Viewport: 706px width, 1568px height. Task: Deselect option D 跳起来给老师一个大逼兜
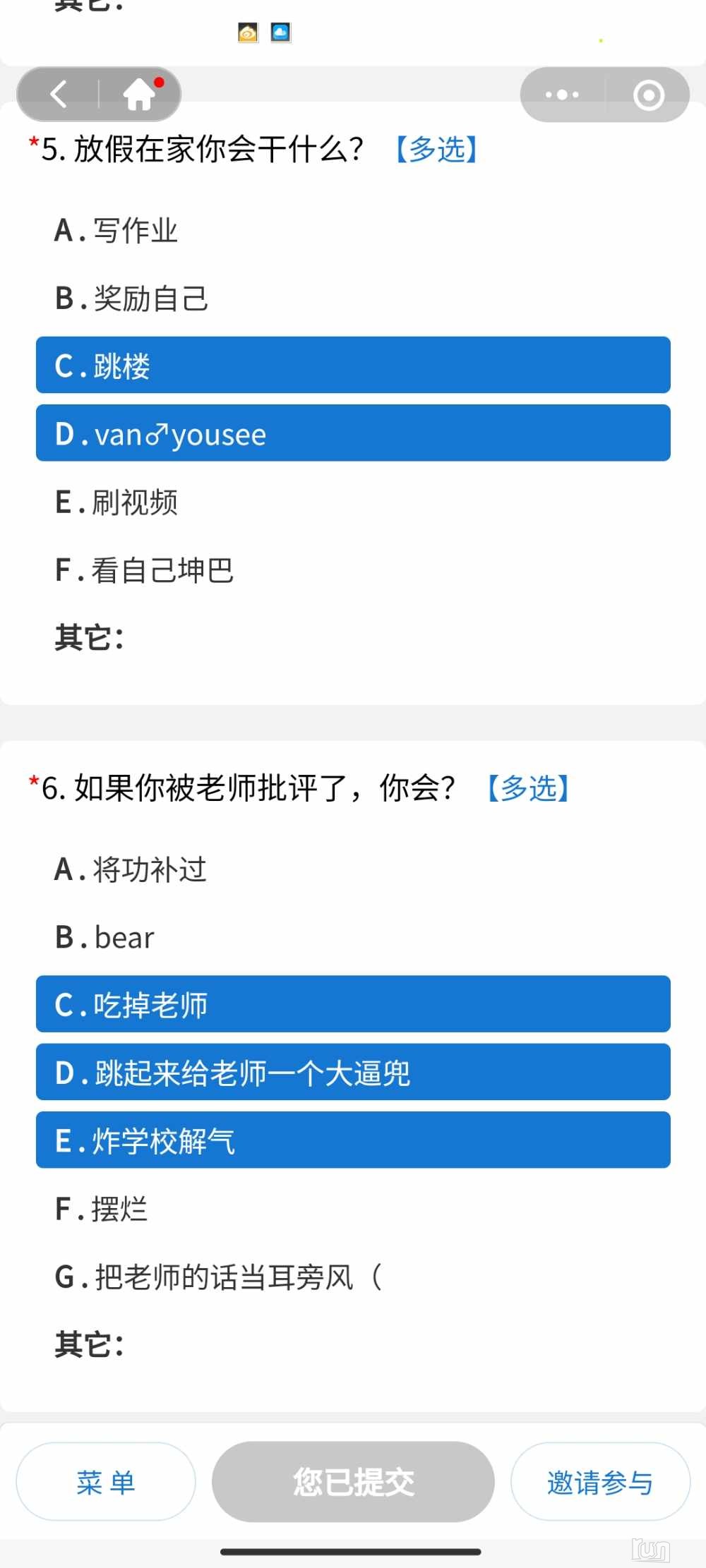pyautogui.click(x=353, y=1072)
